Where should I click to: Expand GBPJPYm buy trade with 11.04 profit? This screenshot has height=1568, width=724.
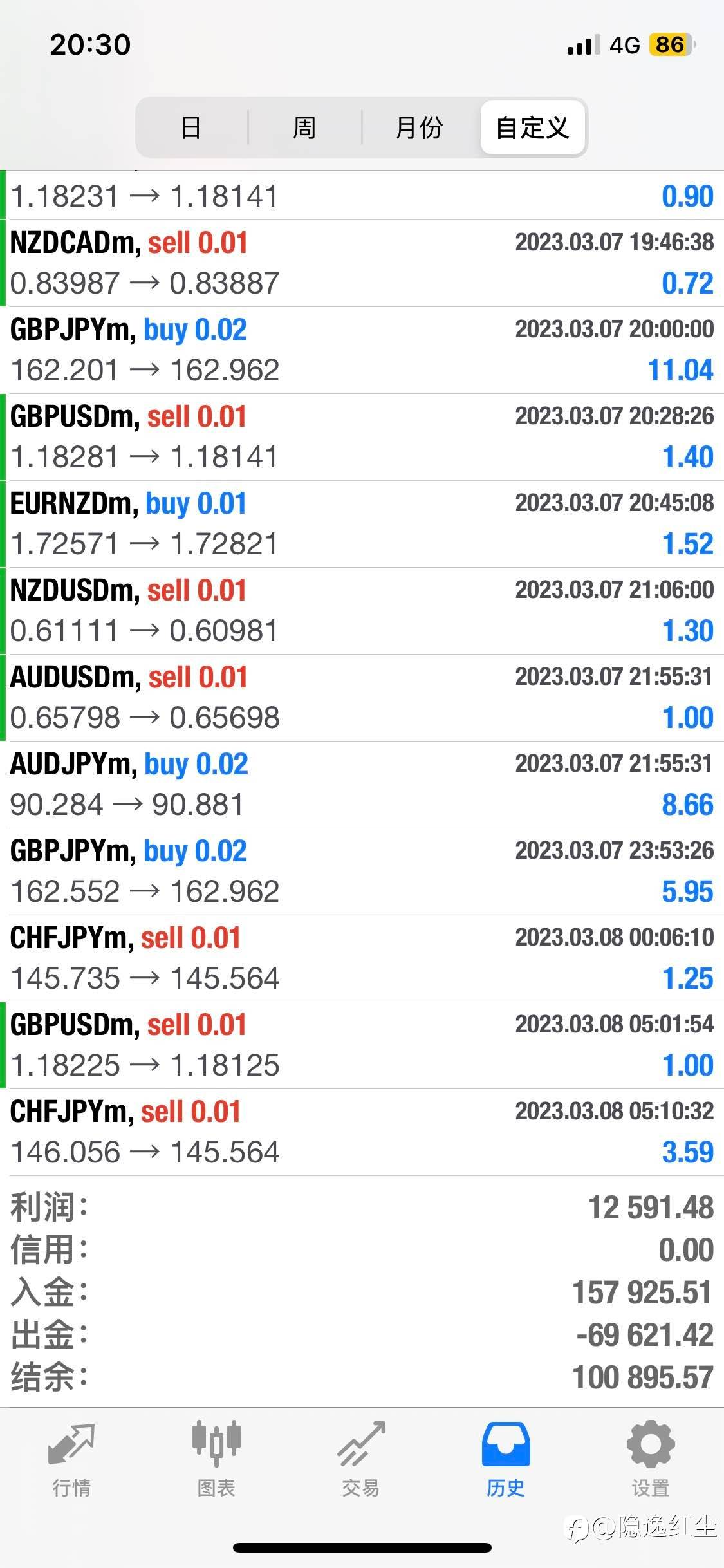(x=362, y=350)
